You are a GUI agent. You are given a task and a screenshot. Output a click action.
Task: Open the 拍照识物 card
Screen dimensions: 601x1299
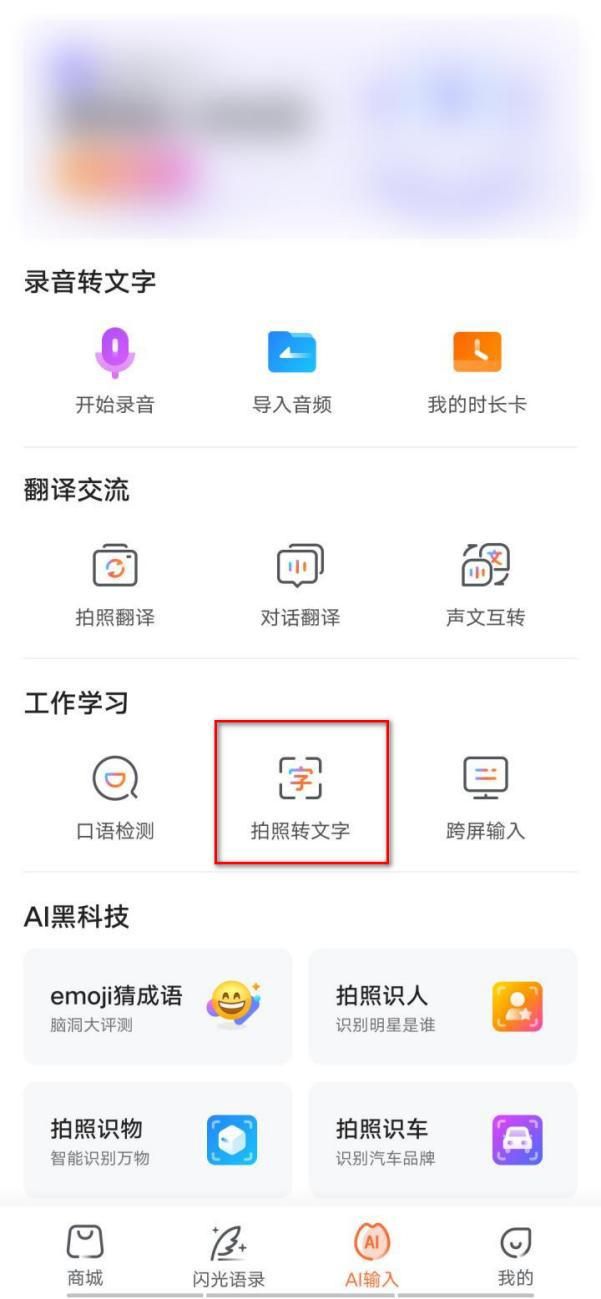point(157,1139)
